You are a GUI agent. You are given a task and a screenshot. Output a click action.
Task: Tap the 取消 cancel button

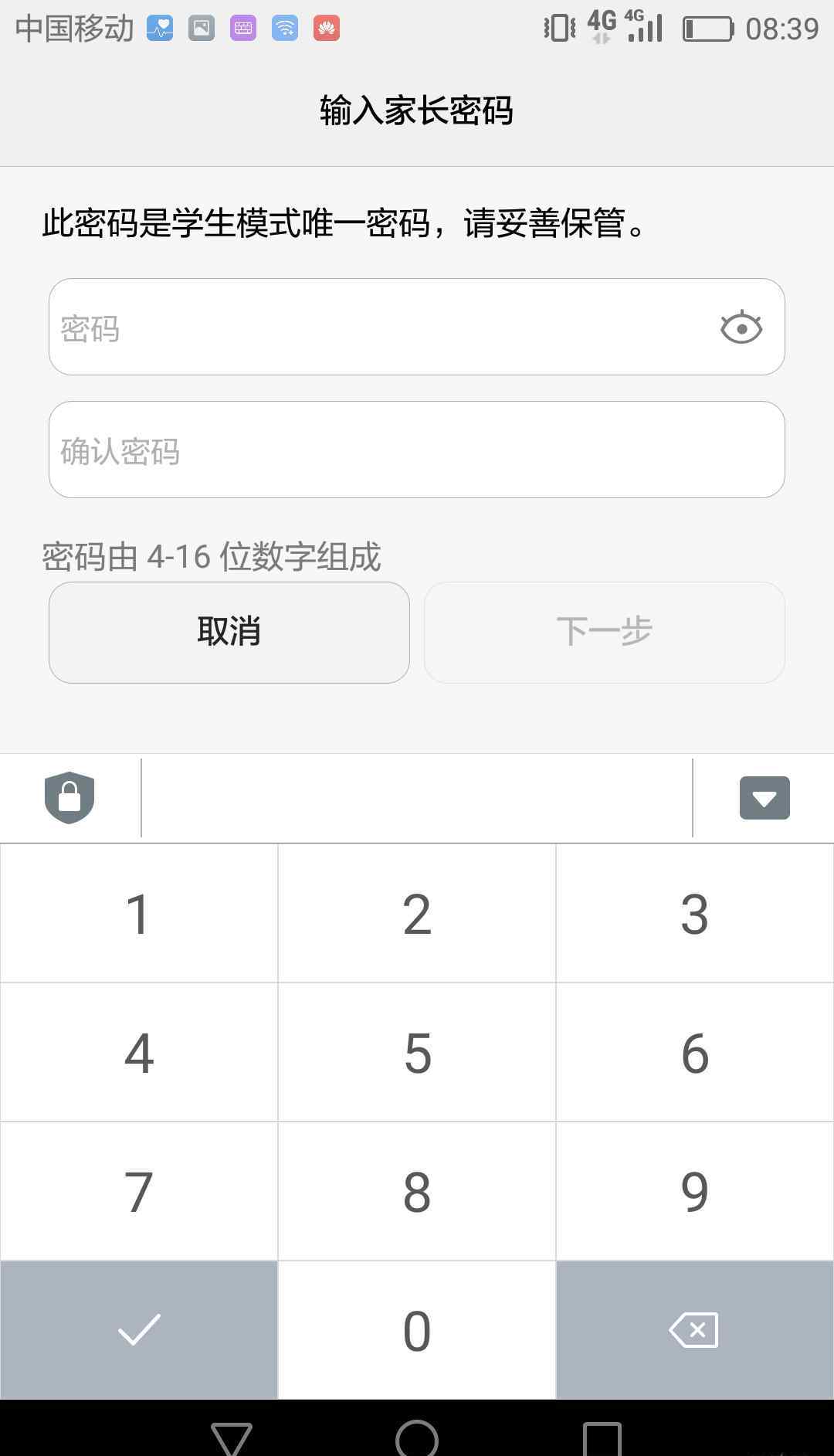pos(229,633)
